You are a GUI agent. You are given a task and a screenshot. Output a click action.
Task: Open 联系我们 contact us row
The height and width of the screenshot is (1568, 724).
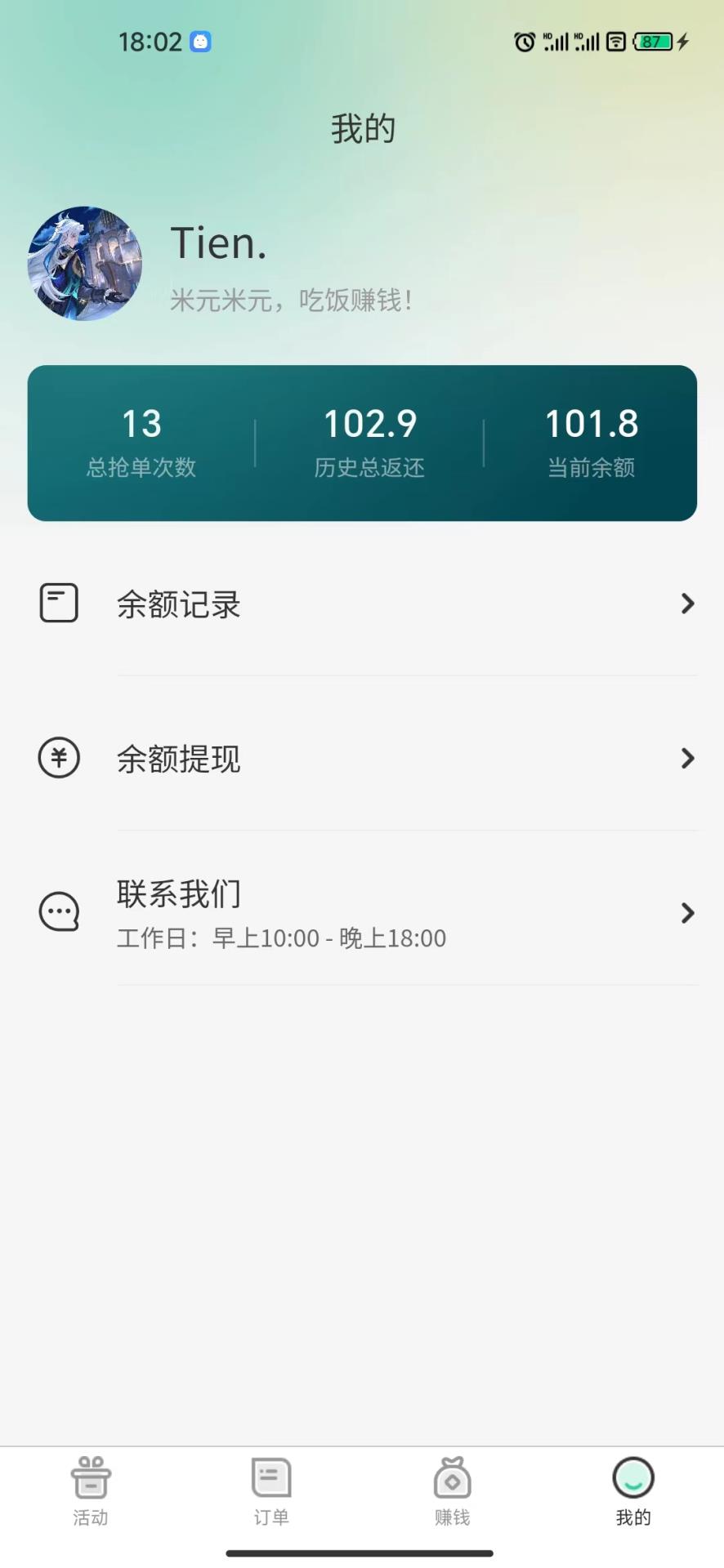click(x=362, y=913)
